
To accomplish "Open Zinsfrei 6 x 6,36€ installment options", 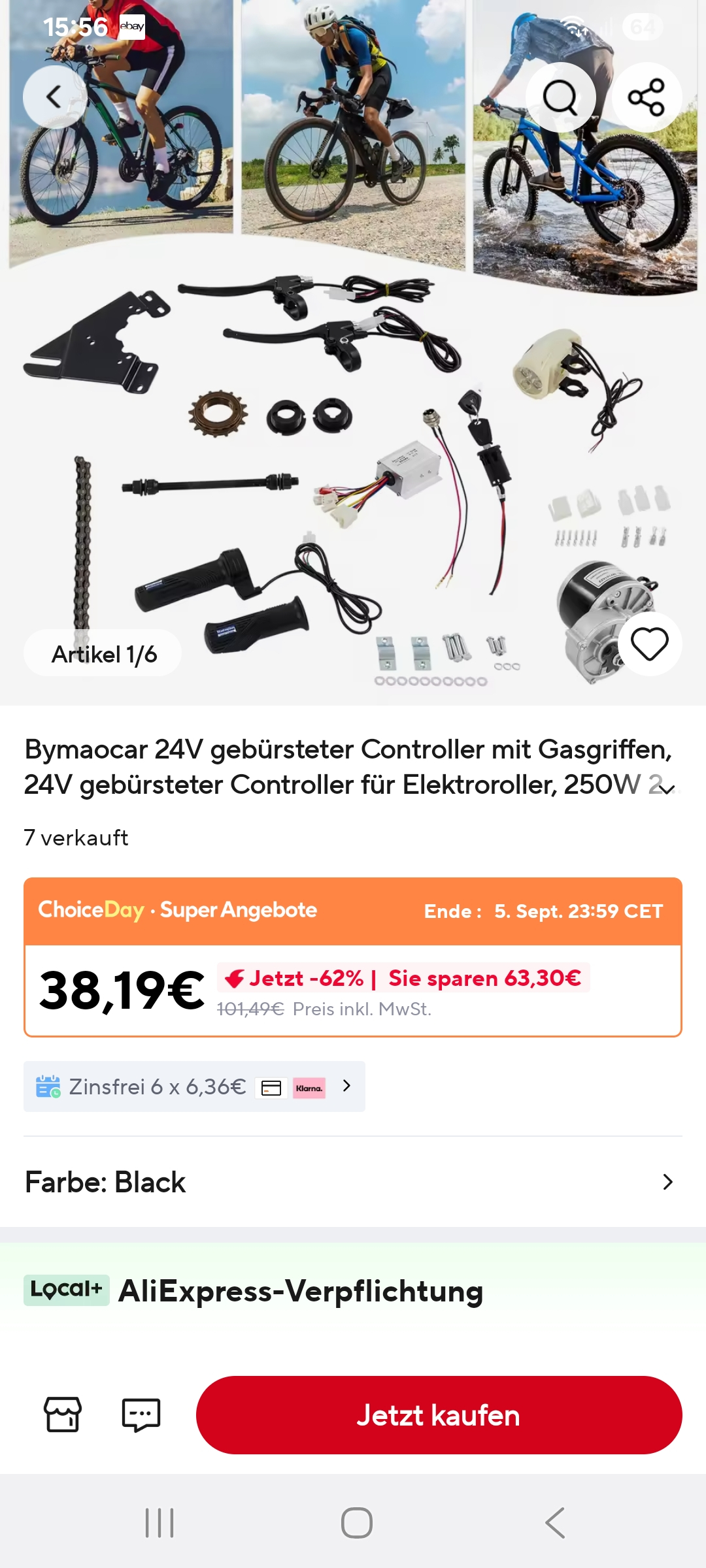I will [x=194, y=1086].
